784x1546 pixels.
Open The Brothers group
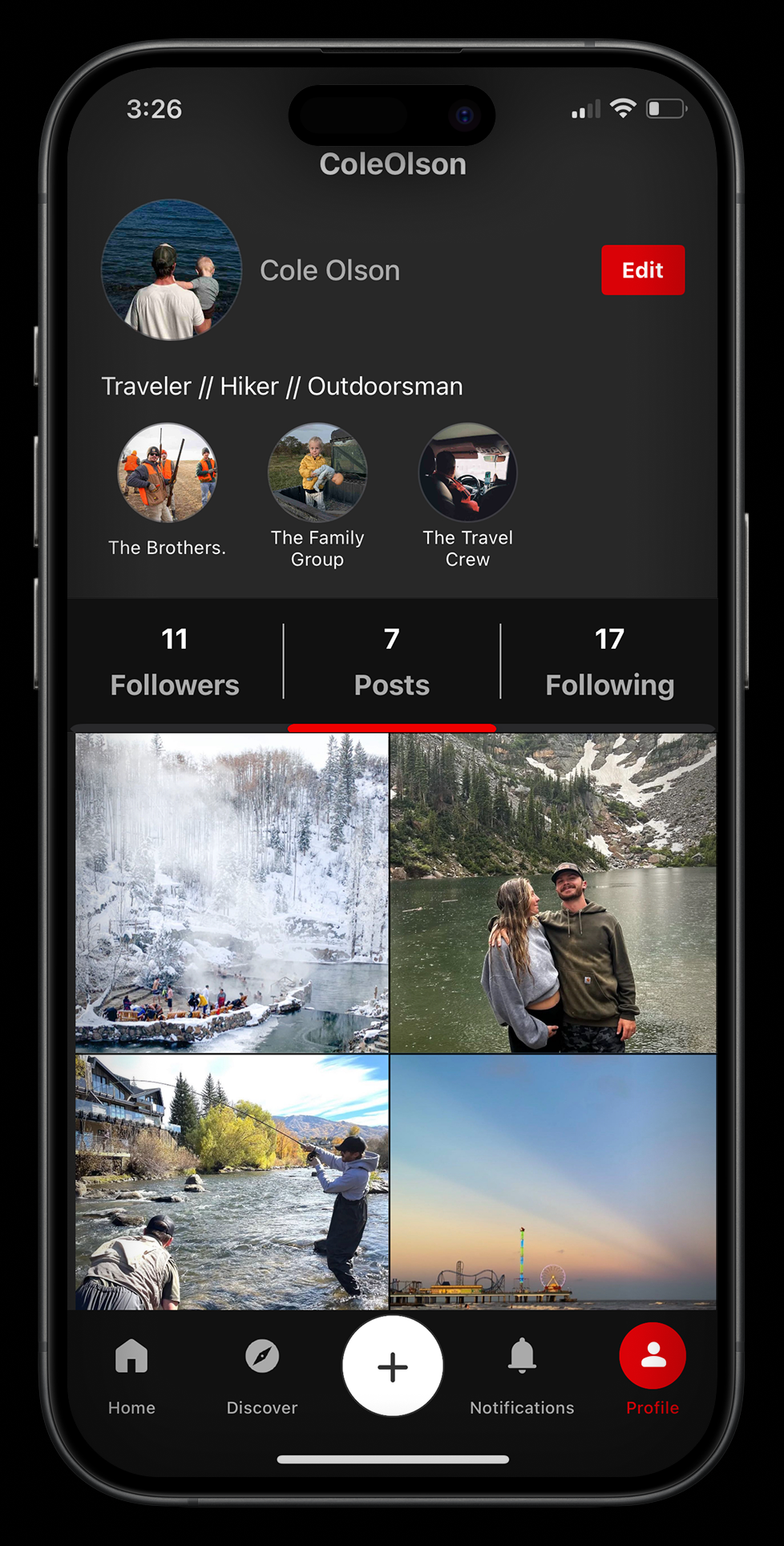(167, 473)
